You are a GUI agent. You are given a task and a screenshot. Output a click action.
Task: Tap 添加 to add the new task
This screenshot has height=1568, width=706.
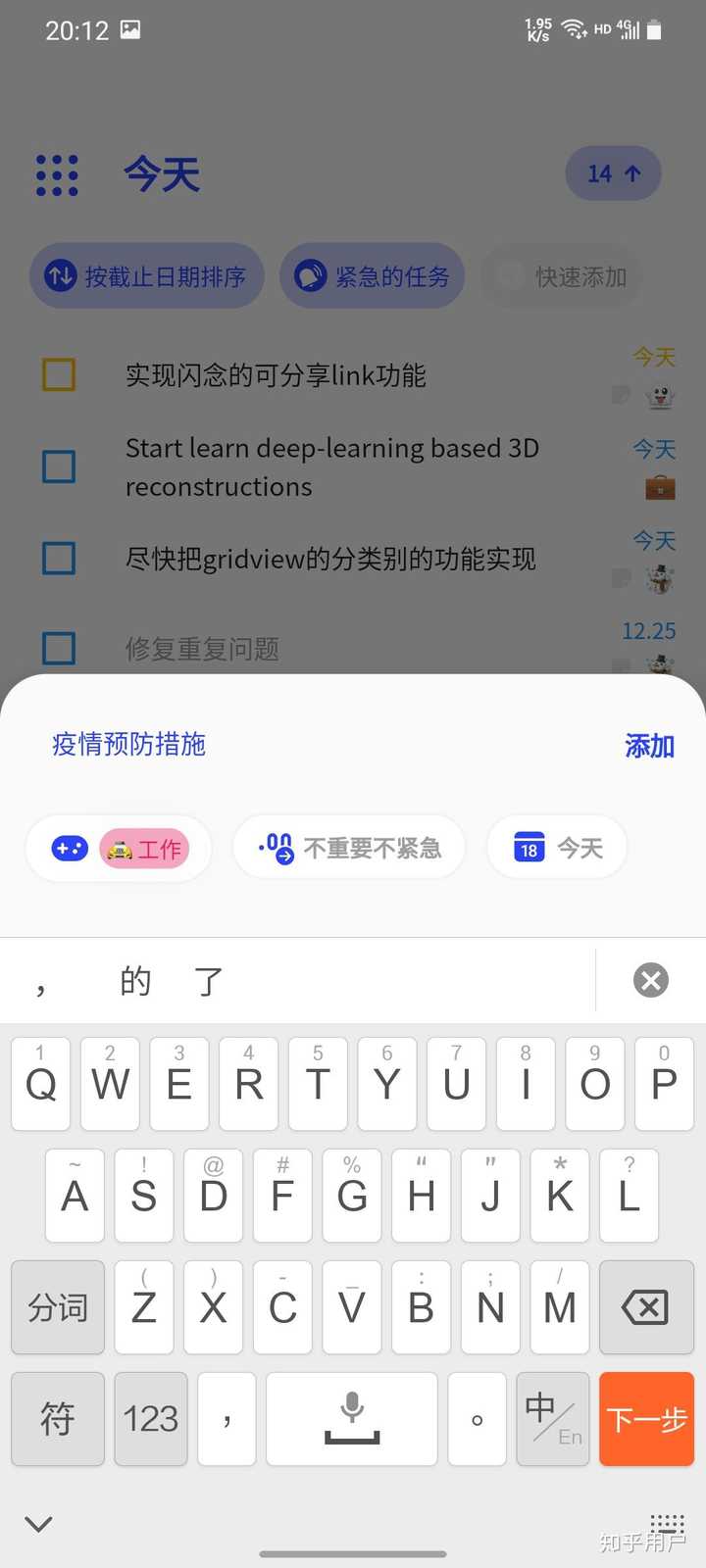pos(649,746)
